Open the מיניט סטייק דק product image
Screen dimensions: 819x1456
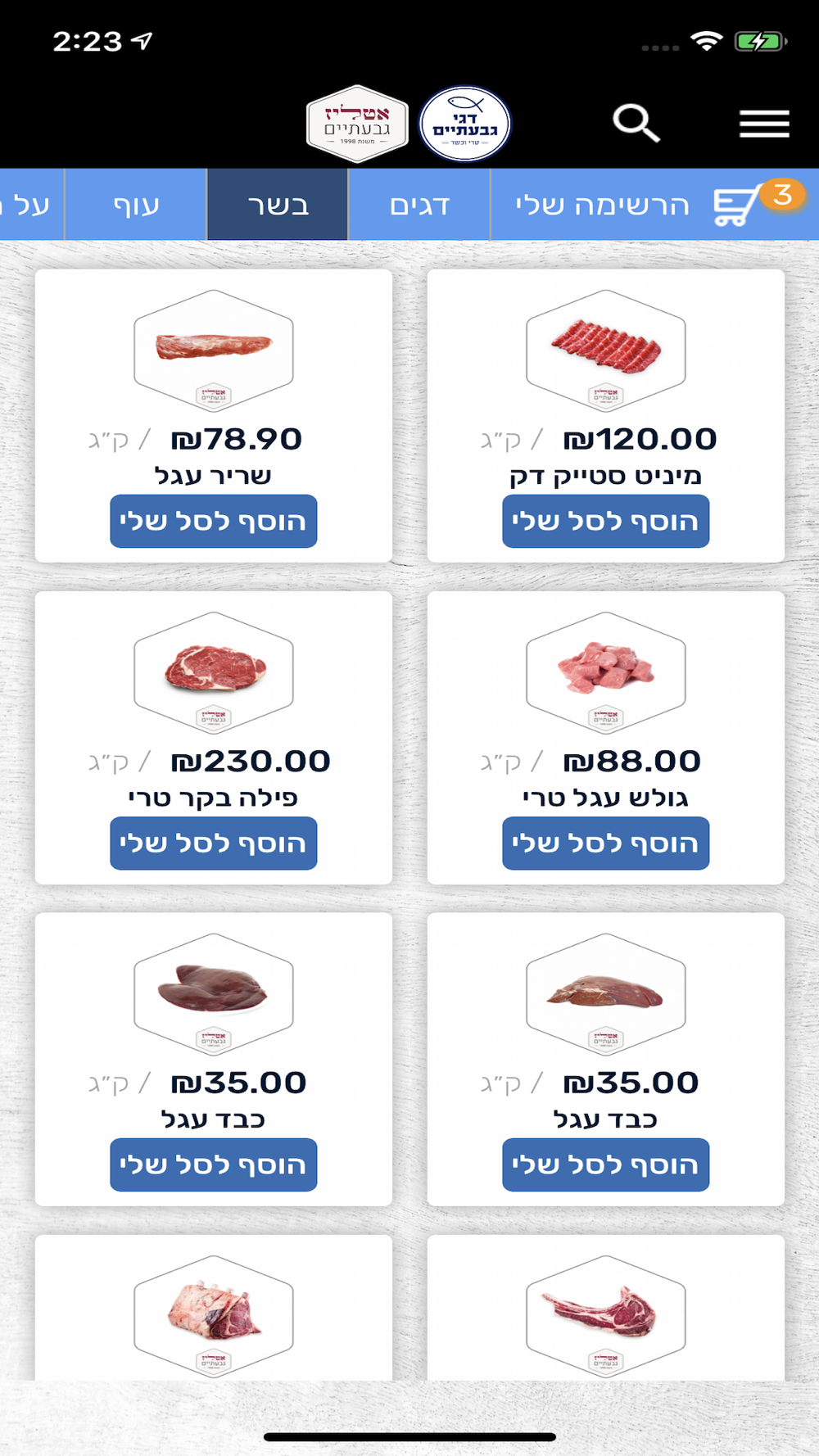[605, 350]
